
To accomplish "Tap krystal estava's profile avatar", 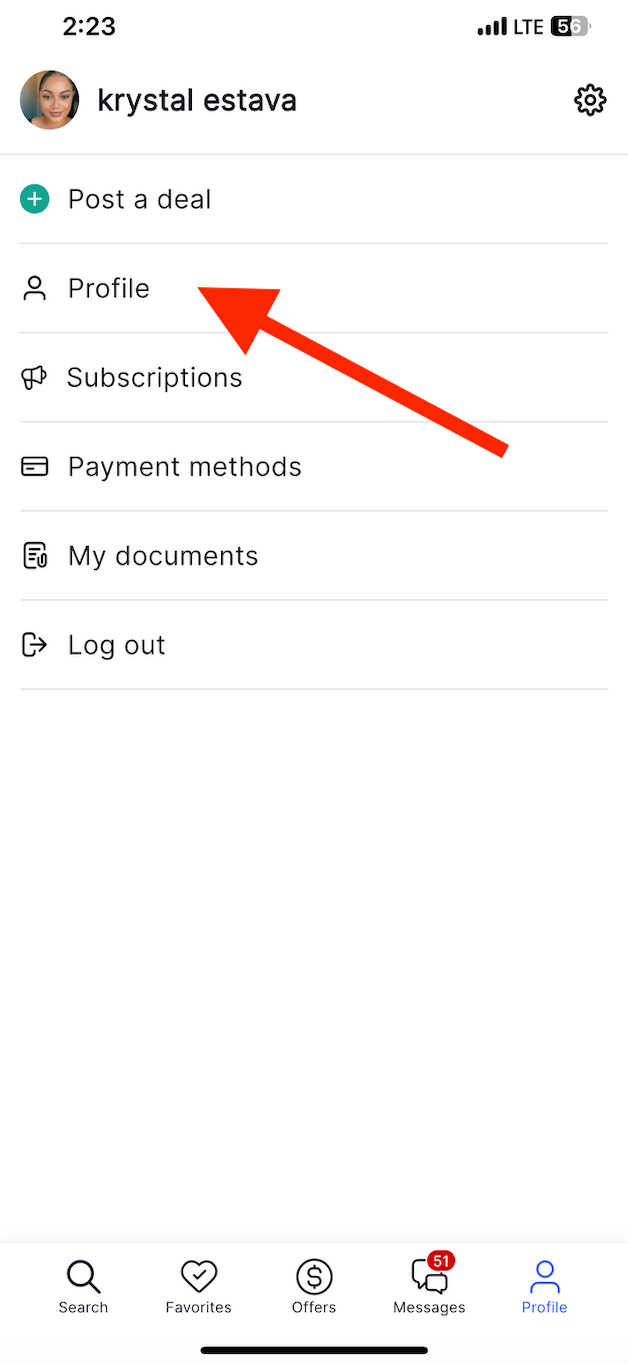I will [49, 100].
